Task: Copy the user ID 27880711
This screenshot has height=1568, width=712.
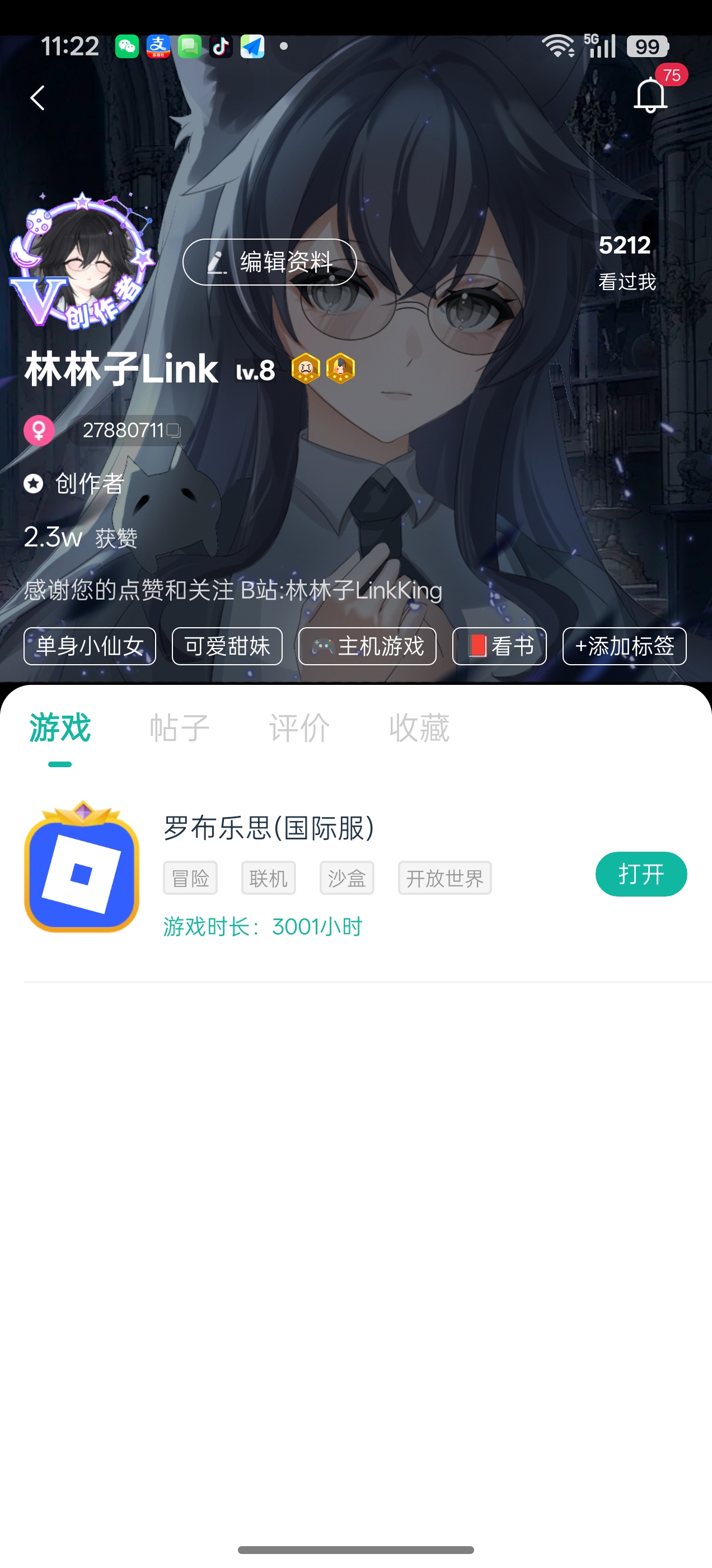Action: coord(174,431)
